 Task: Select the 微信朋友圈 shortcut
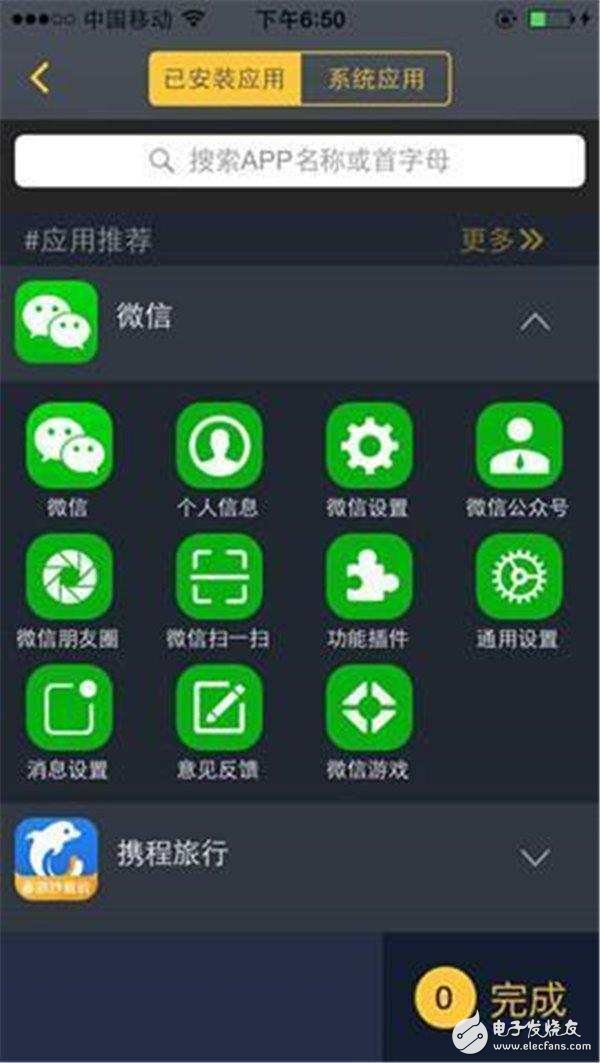(x=69, y=577)
